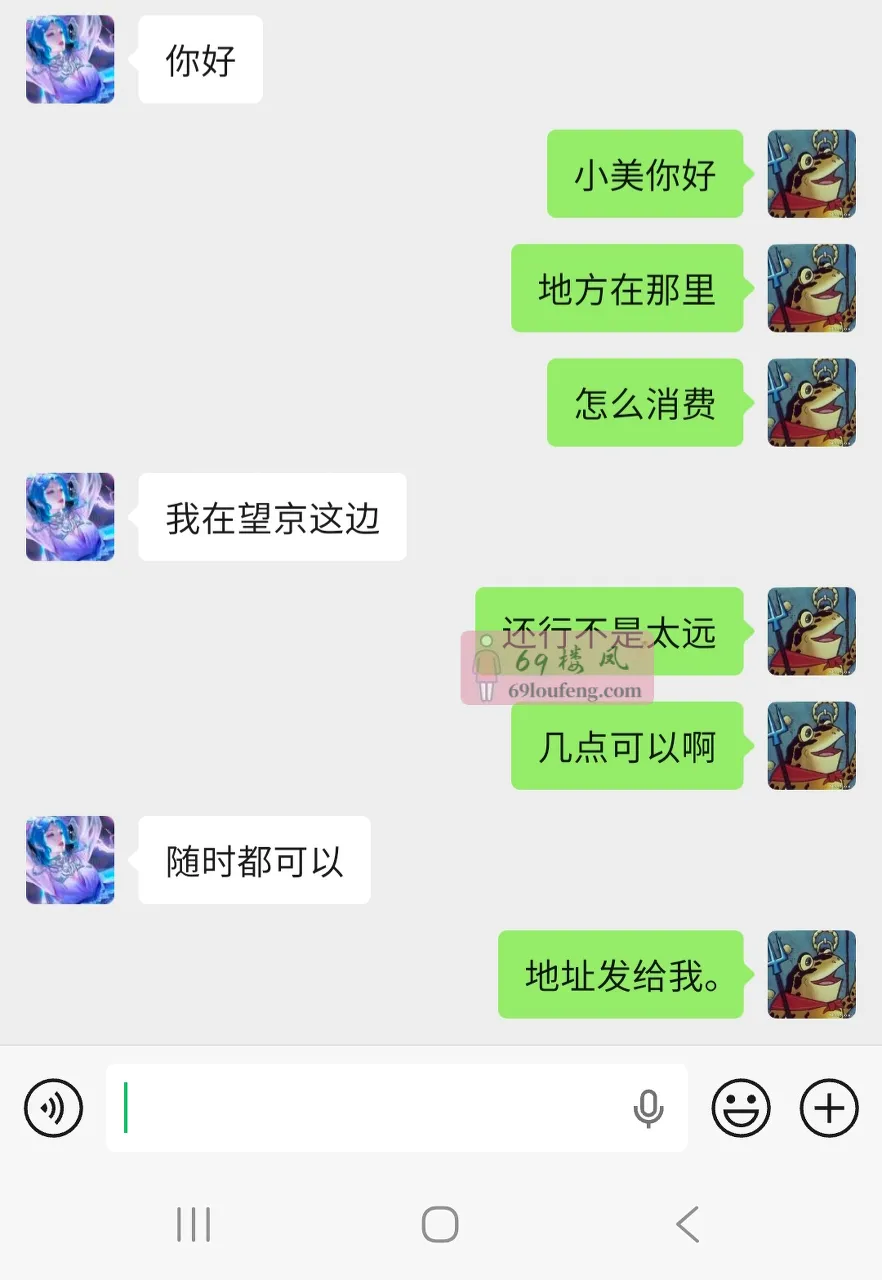This screenshot has height=1280, width=882.
Task: Select the 我在望京这边 chat bubble
Action: 271,517
